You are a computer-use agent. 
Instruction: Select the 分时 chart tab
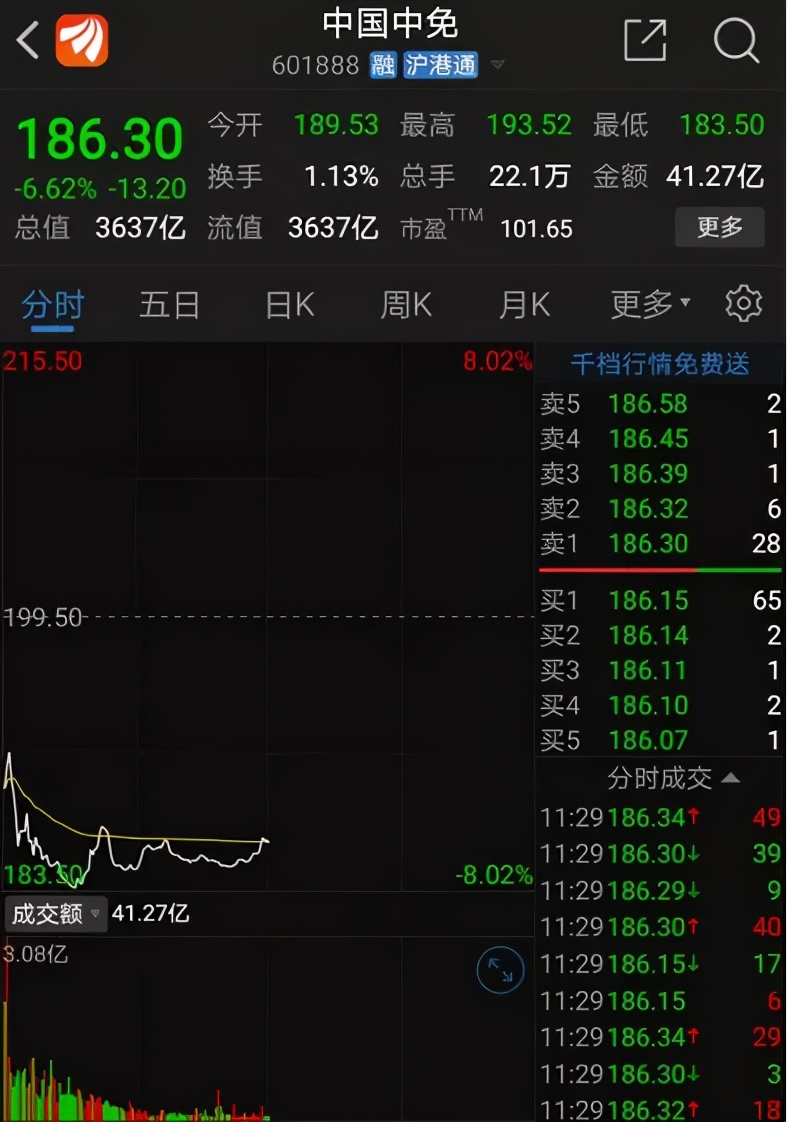pos(53,304)
